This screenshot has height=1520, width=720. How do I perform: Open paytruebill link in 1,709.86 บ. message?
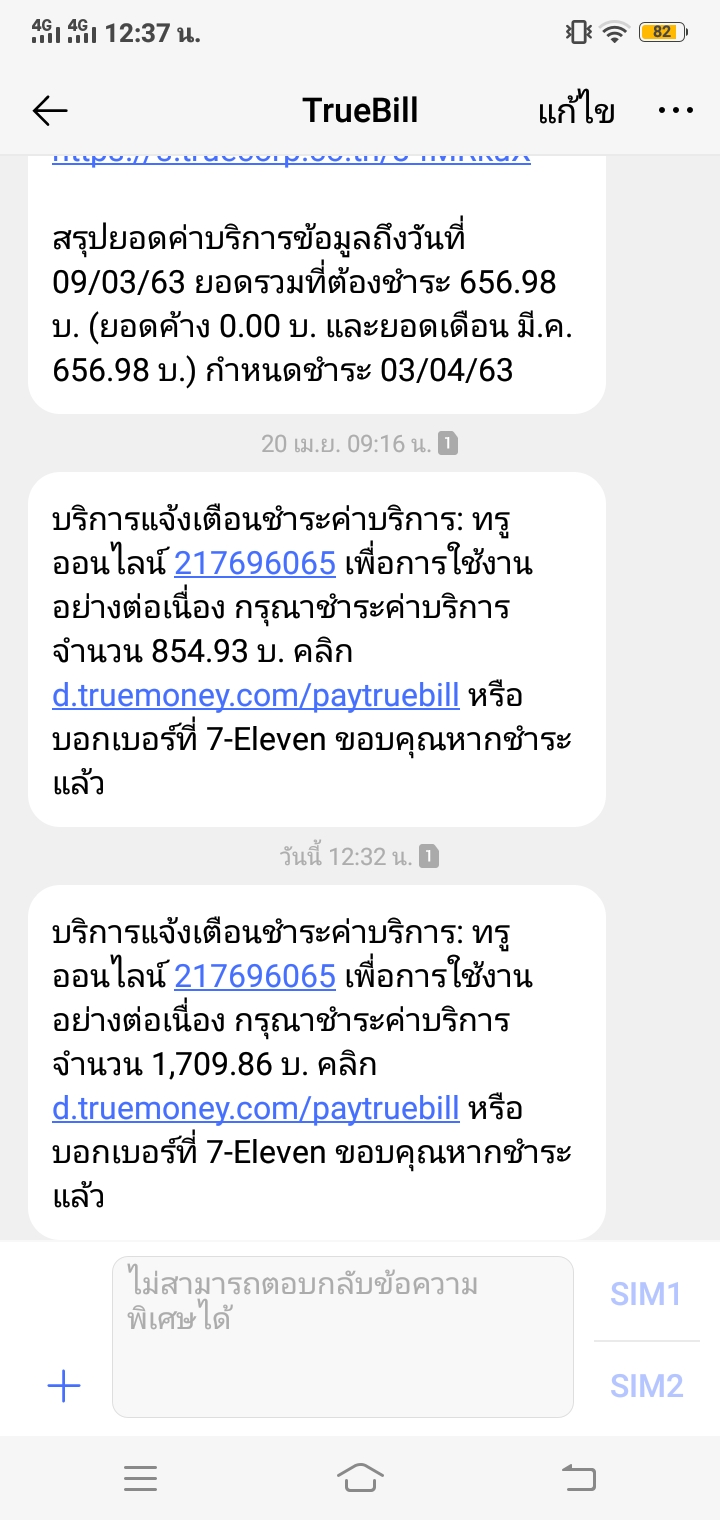point(256,1108)
